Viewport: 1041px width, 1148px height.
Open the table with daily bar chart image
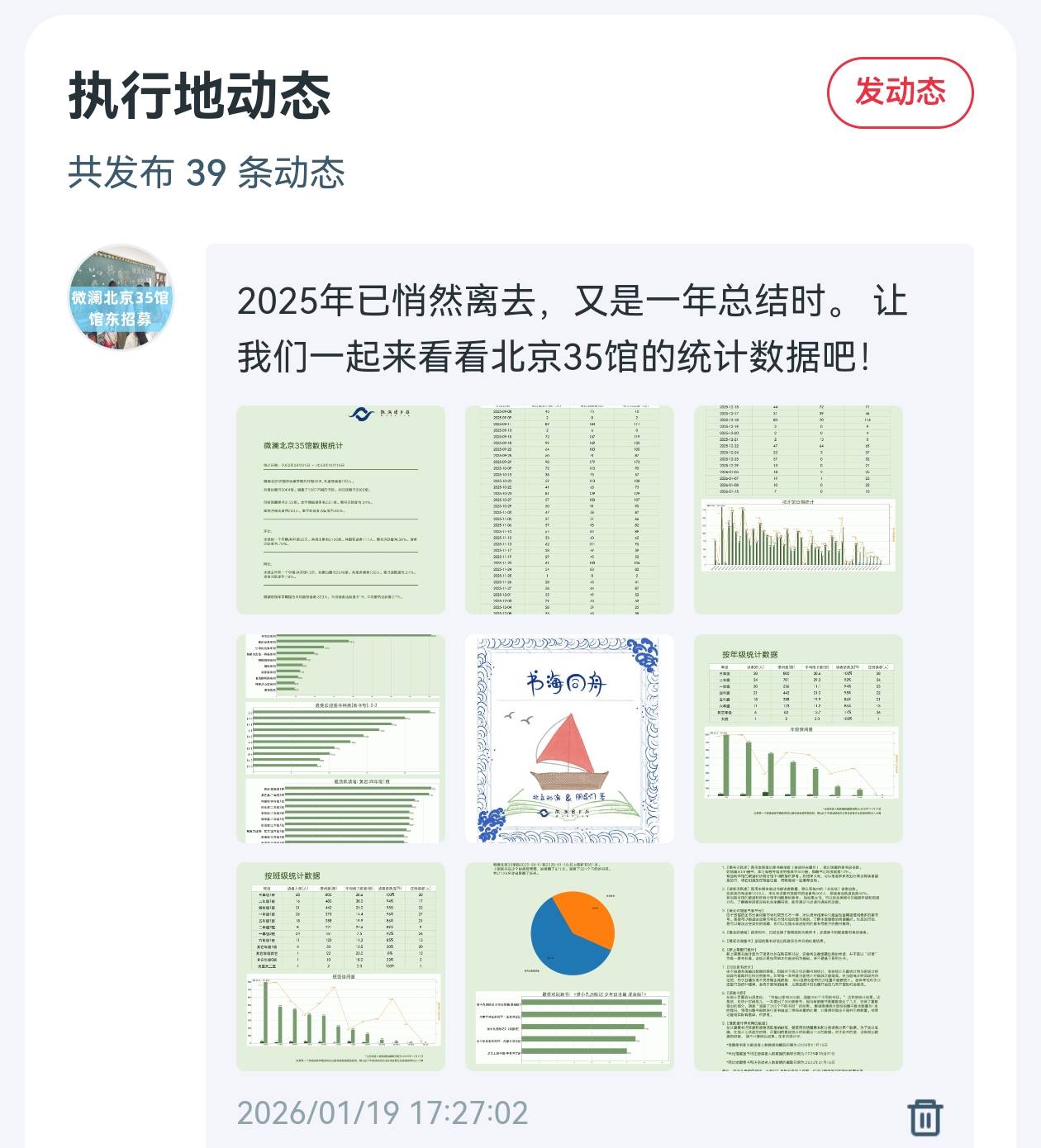tap(798, 510)
